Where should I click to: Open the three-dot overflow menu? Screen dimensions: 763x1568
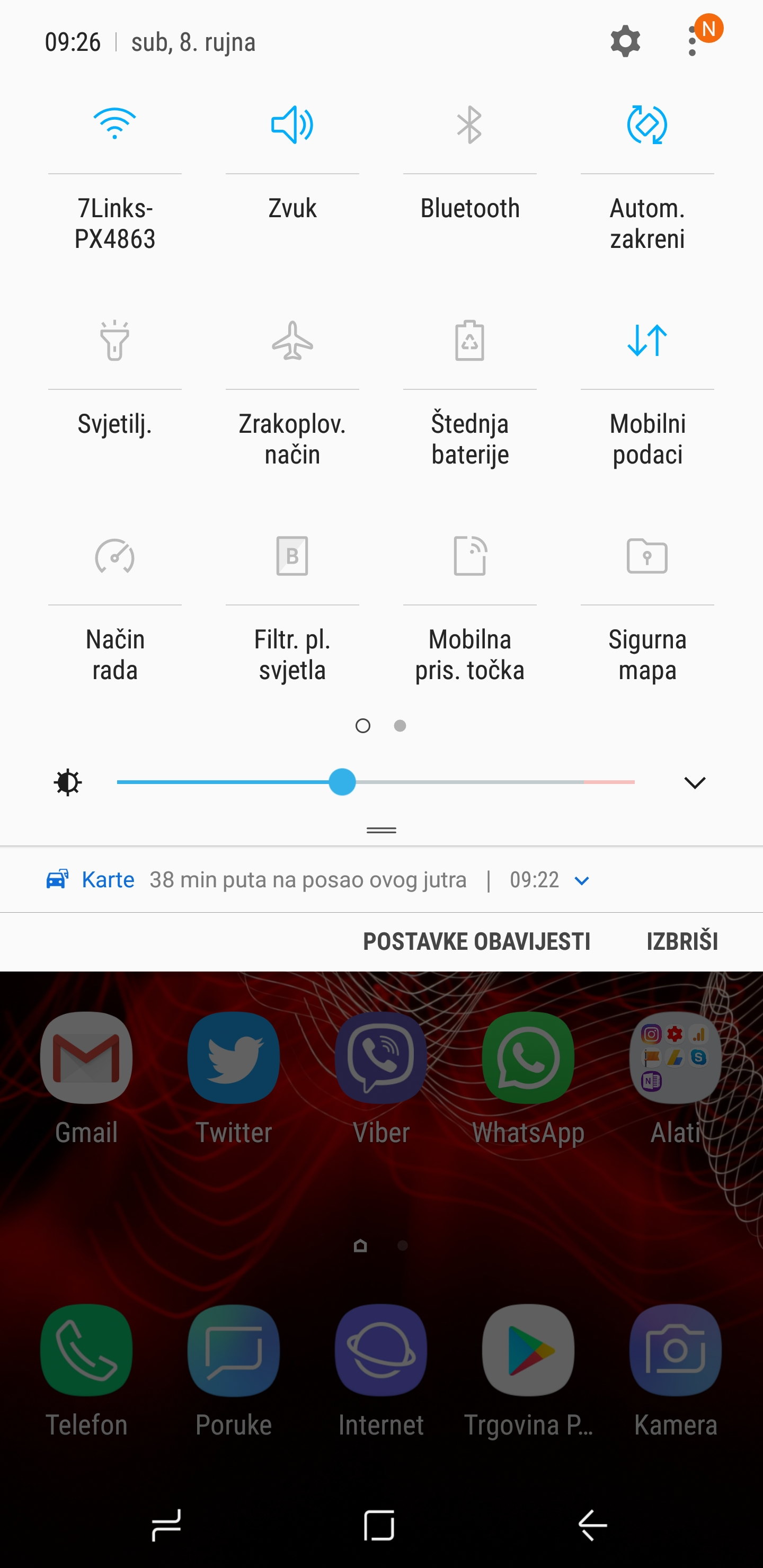click(693, 42)
